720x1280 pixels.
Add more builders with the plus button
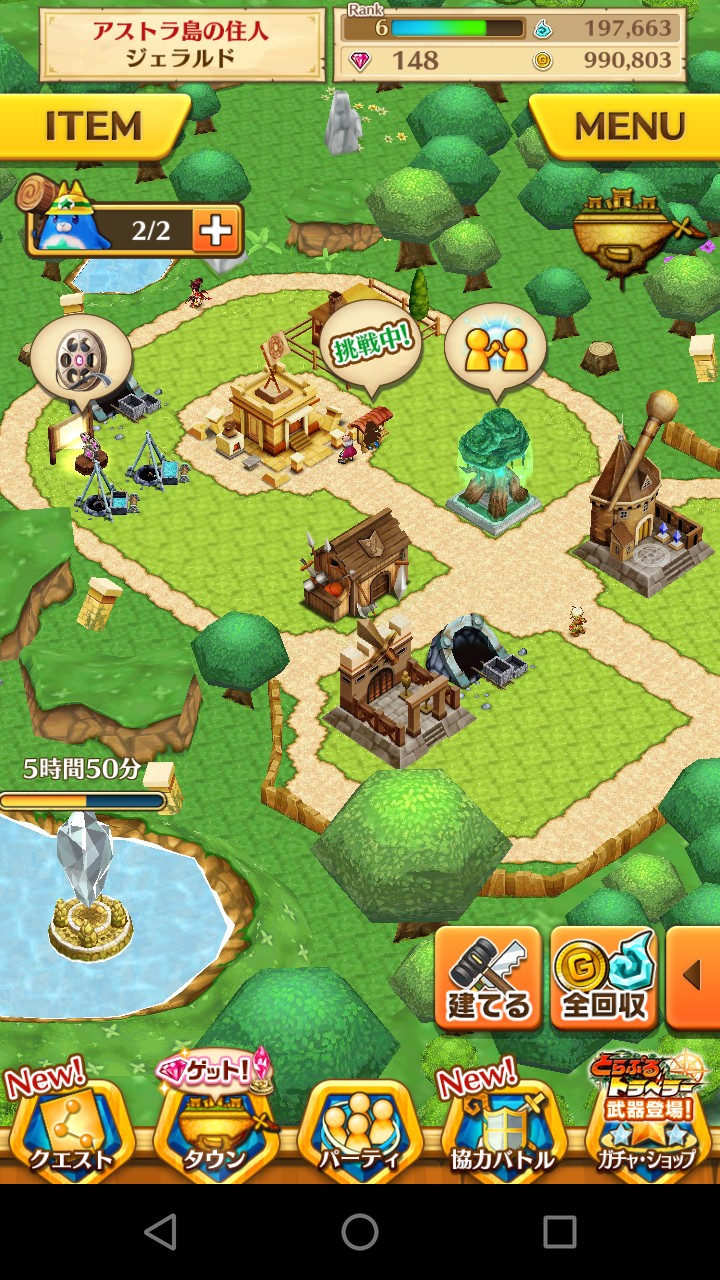pyautogui.click(x=216, y=232)
